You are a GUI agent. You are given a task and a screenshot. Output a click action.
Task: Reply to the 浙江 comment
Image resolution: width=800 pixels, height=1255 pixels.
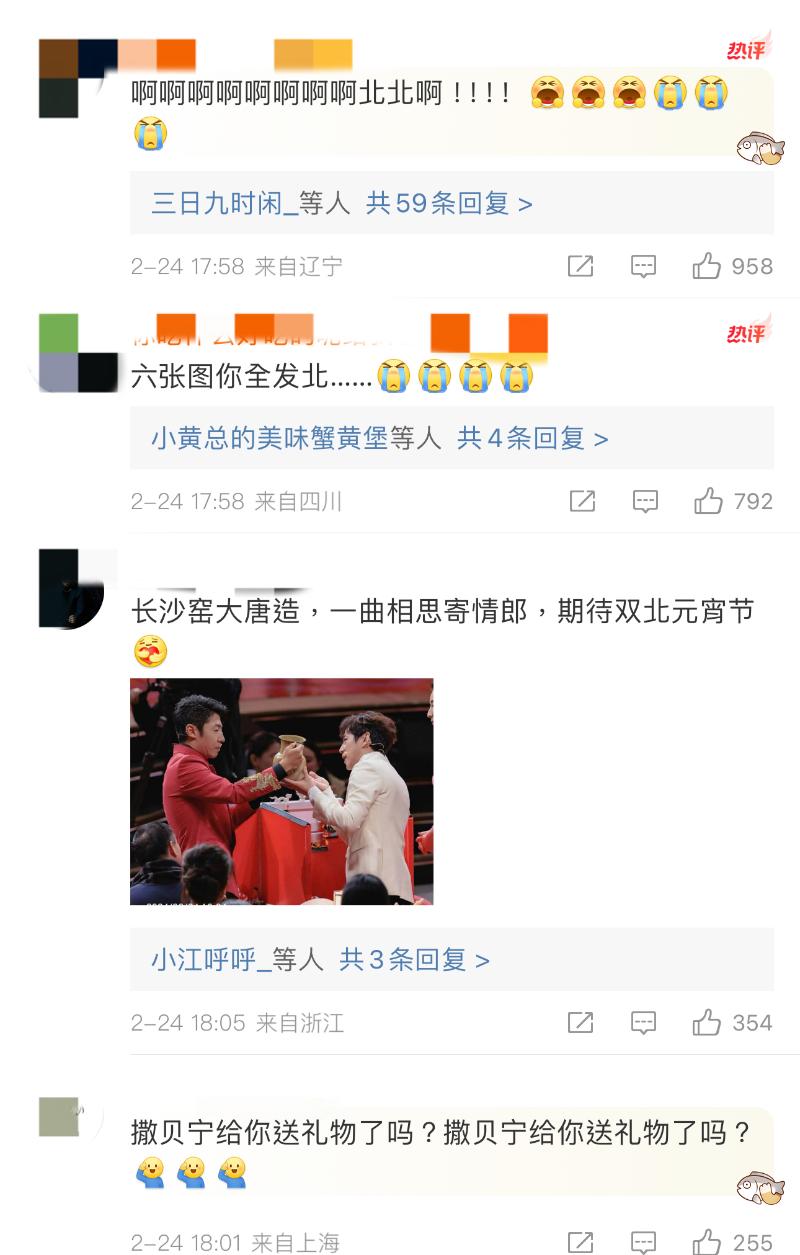[643, 1023]
